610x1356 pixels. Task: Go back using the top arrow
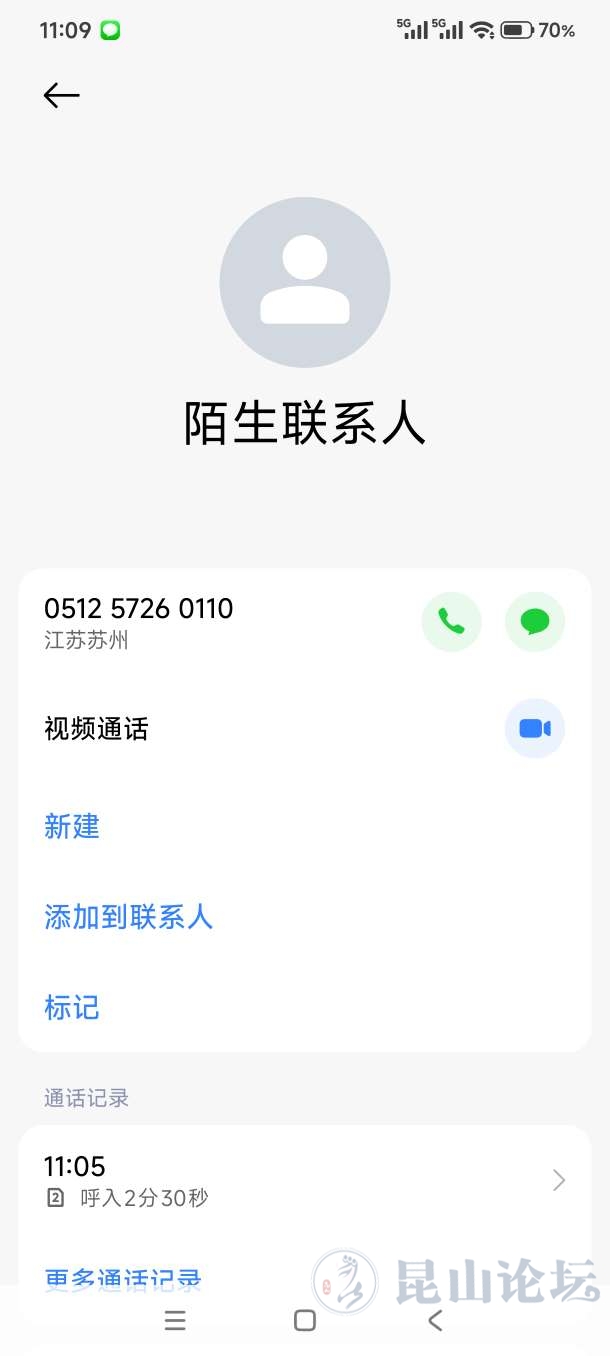pos(61,95)
